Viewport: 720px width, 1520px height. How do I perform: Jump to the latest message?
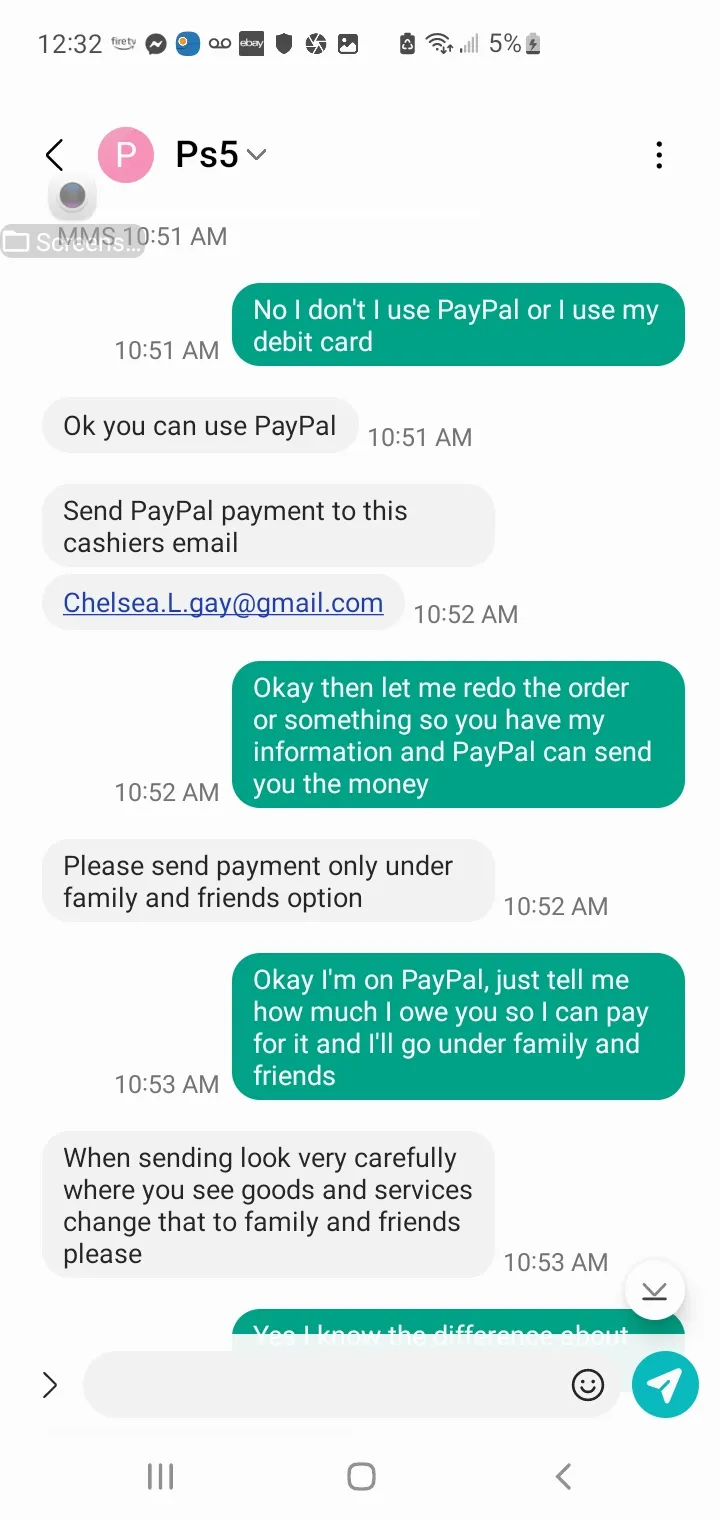tap(654, 1291)
